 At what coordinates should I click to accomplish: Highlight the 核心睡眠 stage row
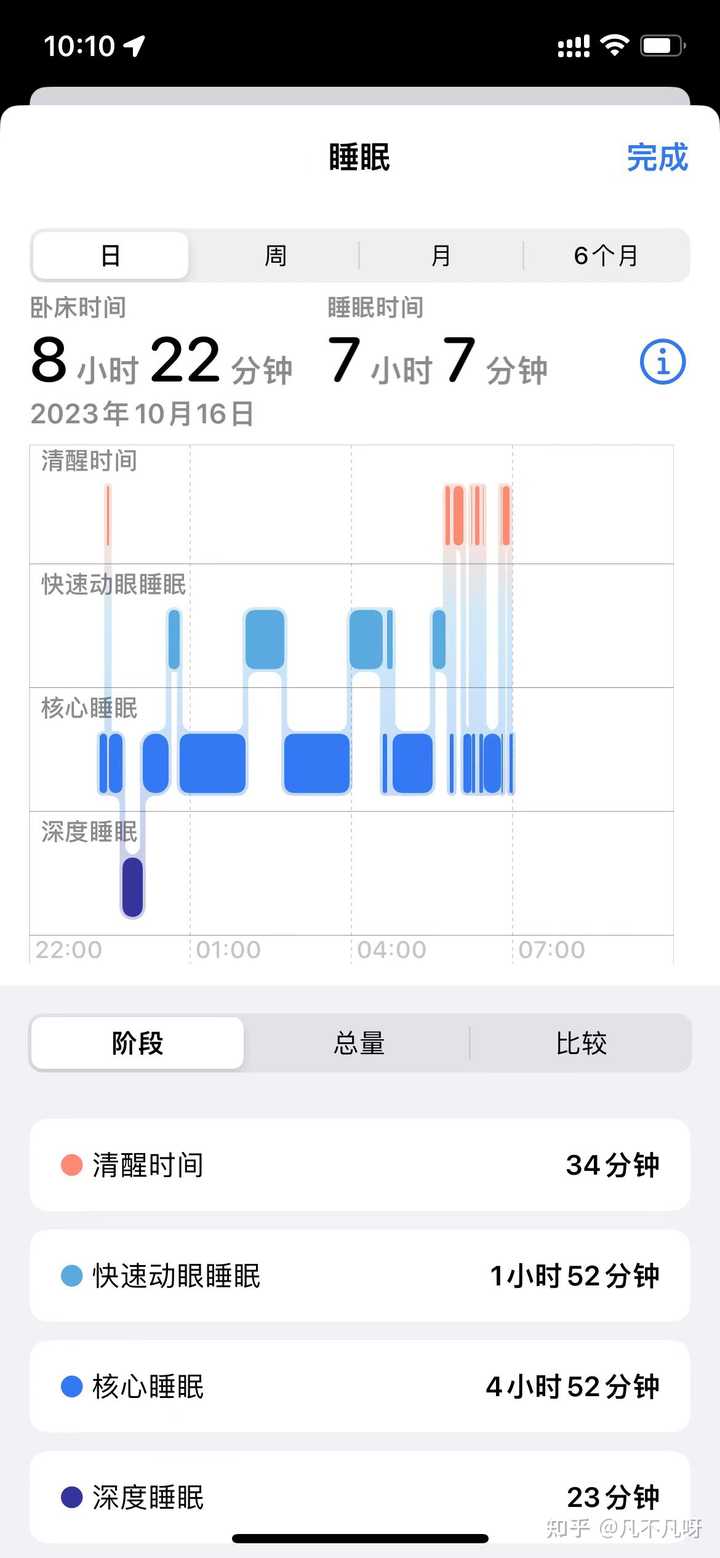[360, 1387]
